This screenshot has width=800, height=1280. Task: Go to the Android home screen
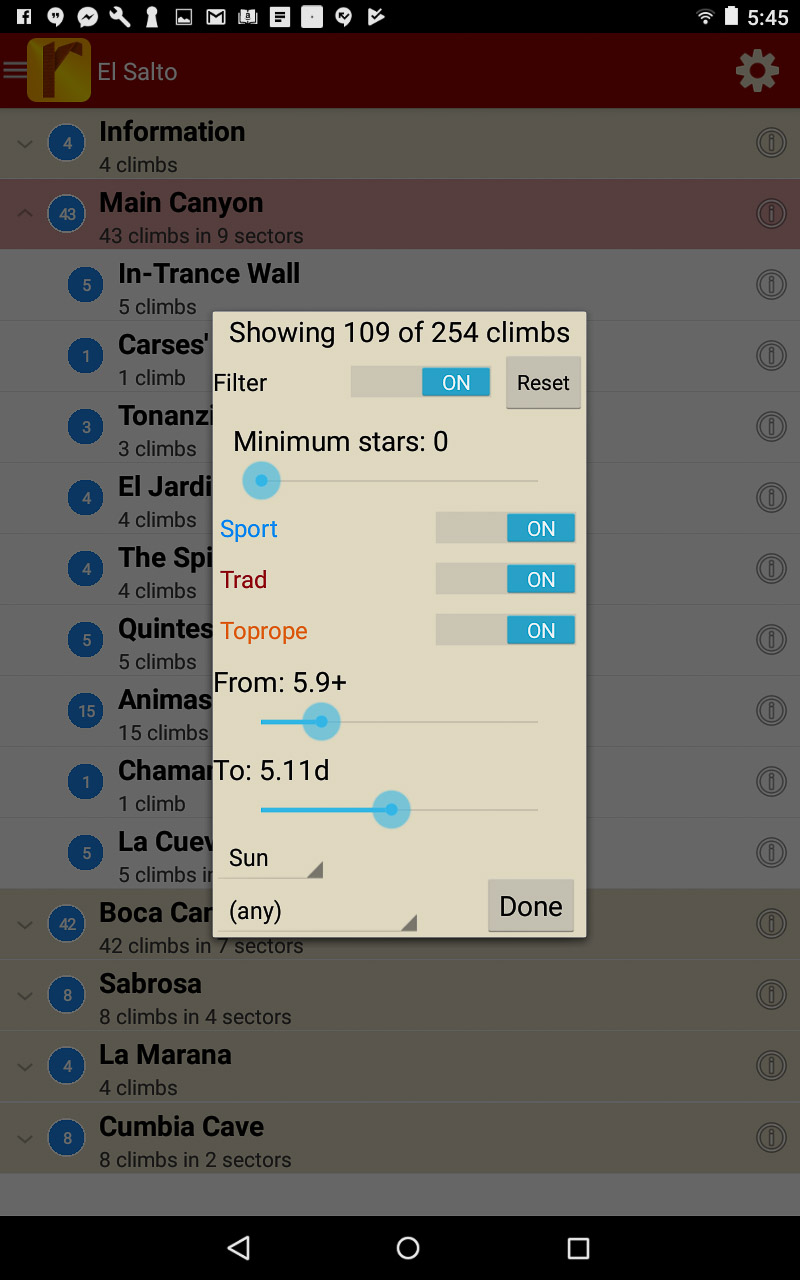(x=408, y=1247)
